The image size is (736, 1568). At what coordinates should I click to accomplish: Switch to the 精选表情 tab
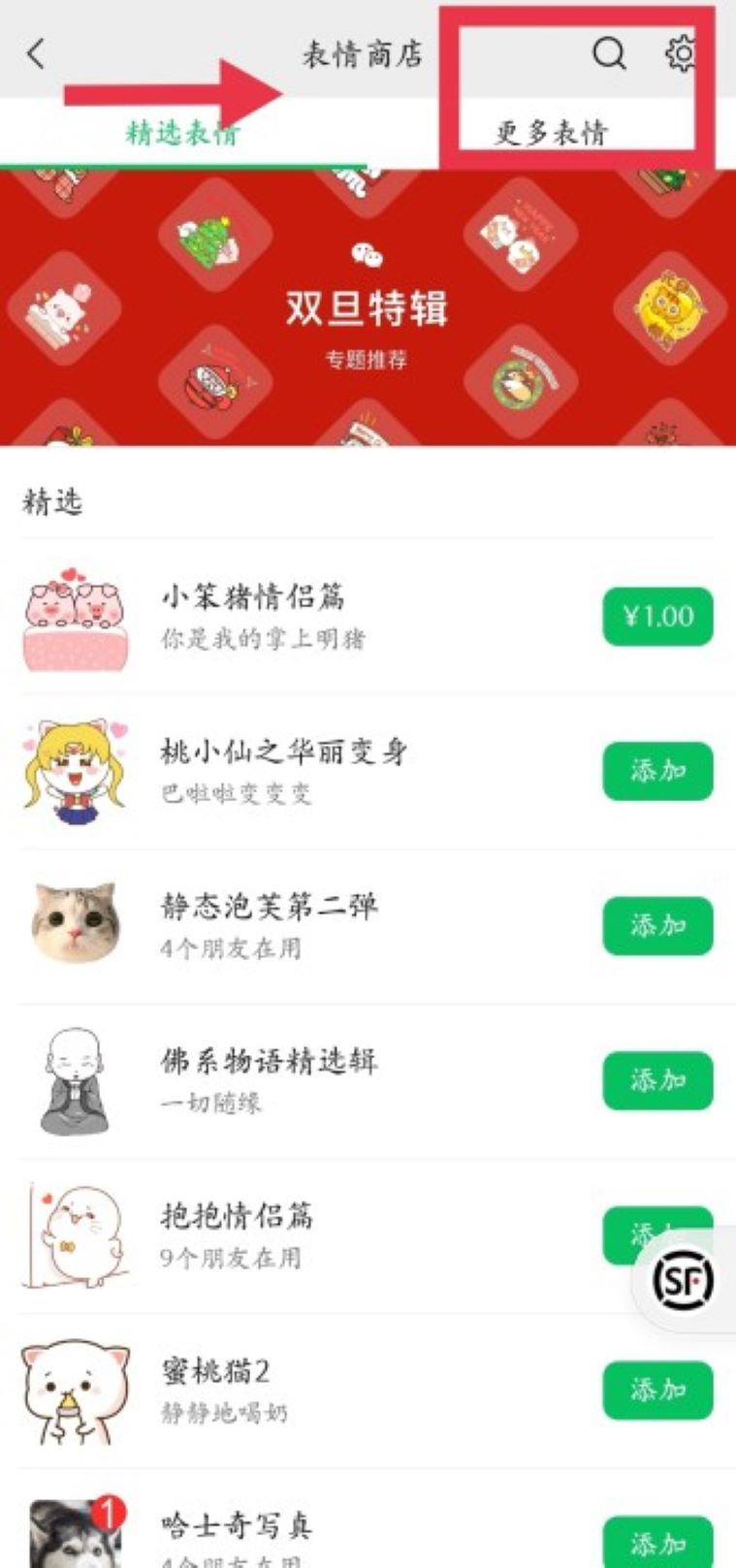181,133
